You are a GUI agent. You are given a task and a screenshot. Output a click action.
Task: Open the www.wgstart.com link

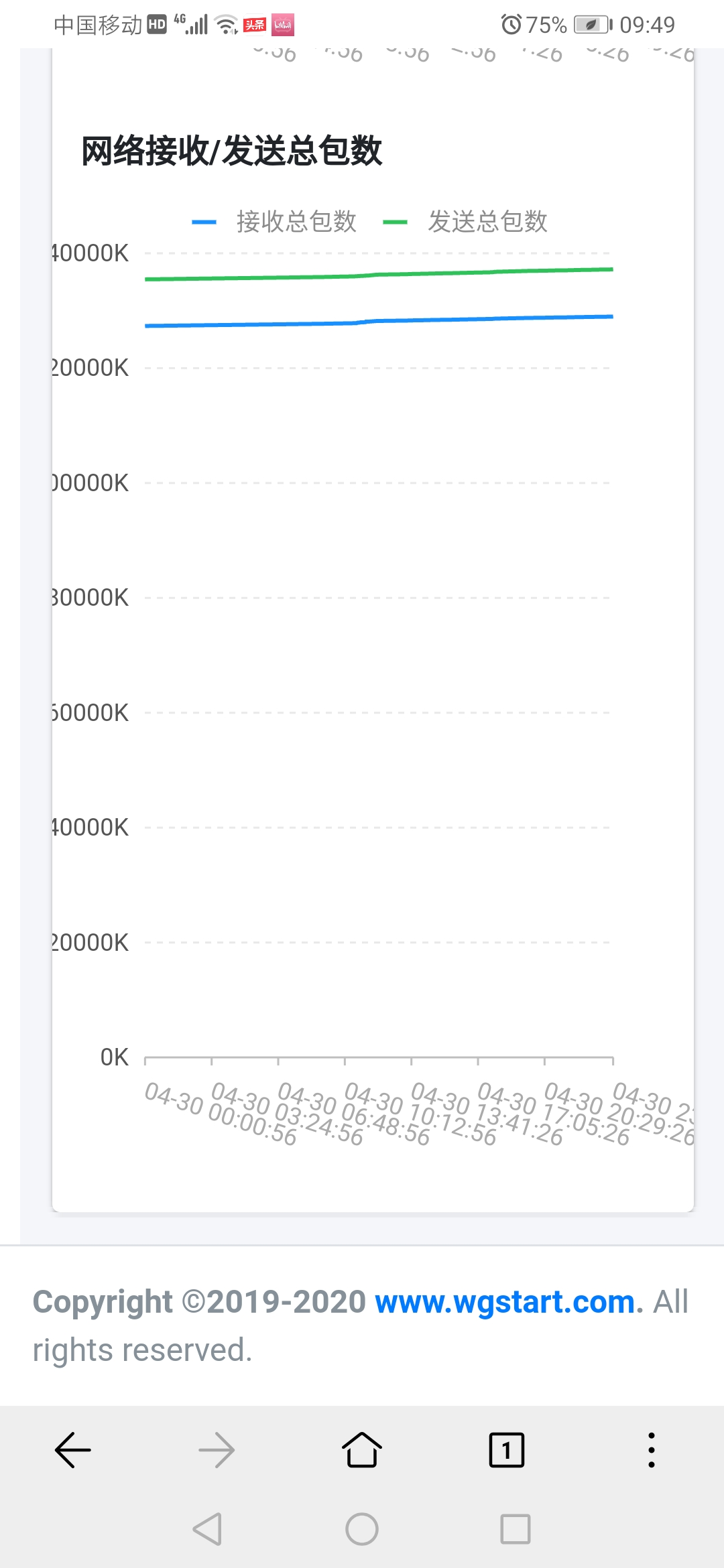[x=505, y=1302]
